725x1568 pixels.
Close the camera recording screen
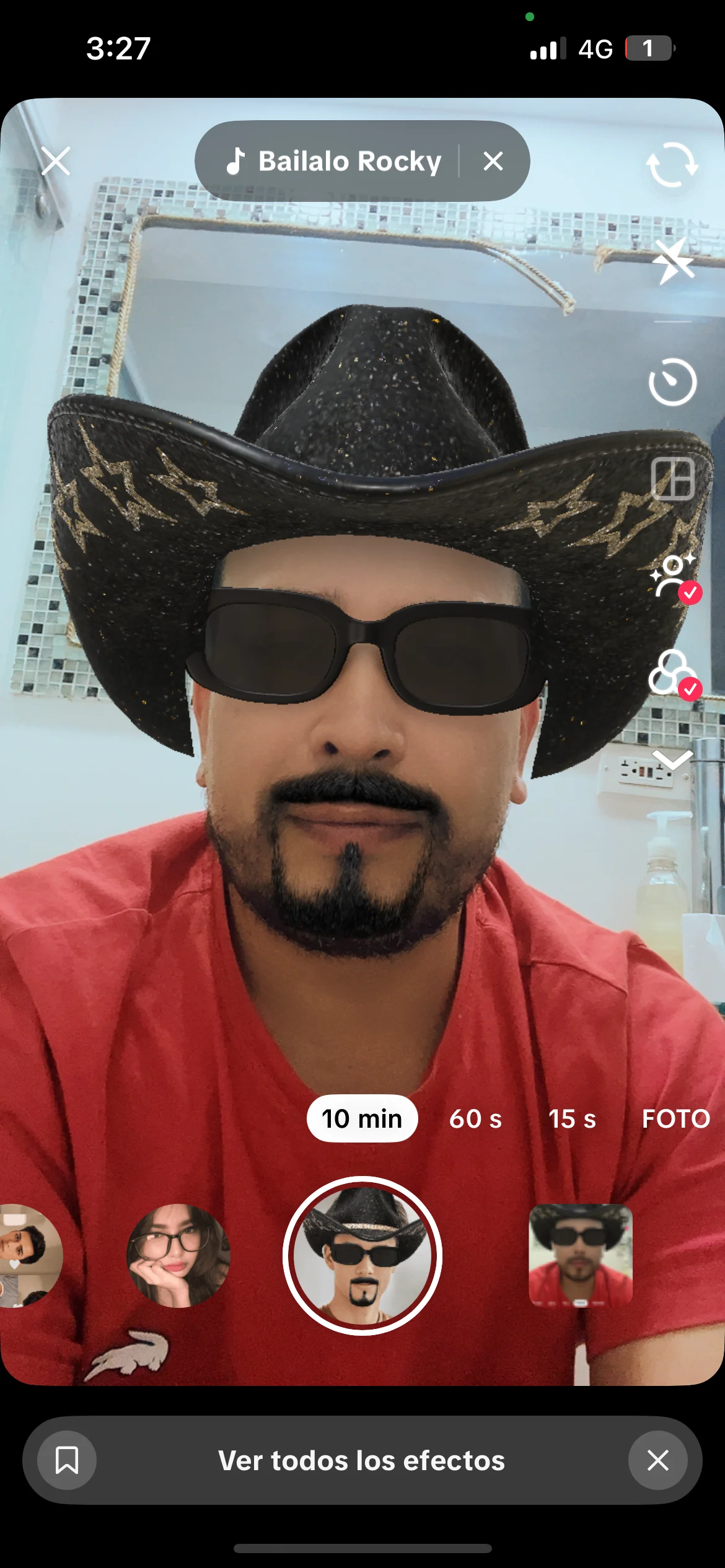coord(56,161)
